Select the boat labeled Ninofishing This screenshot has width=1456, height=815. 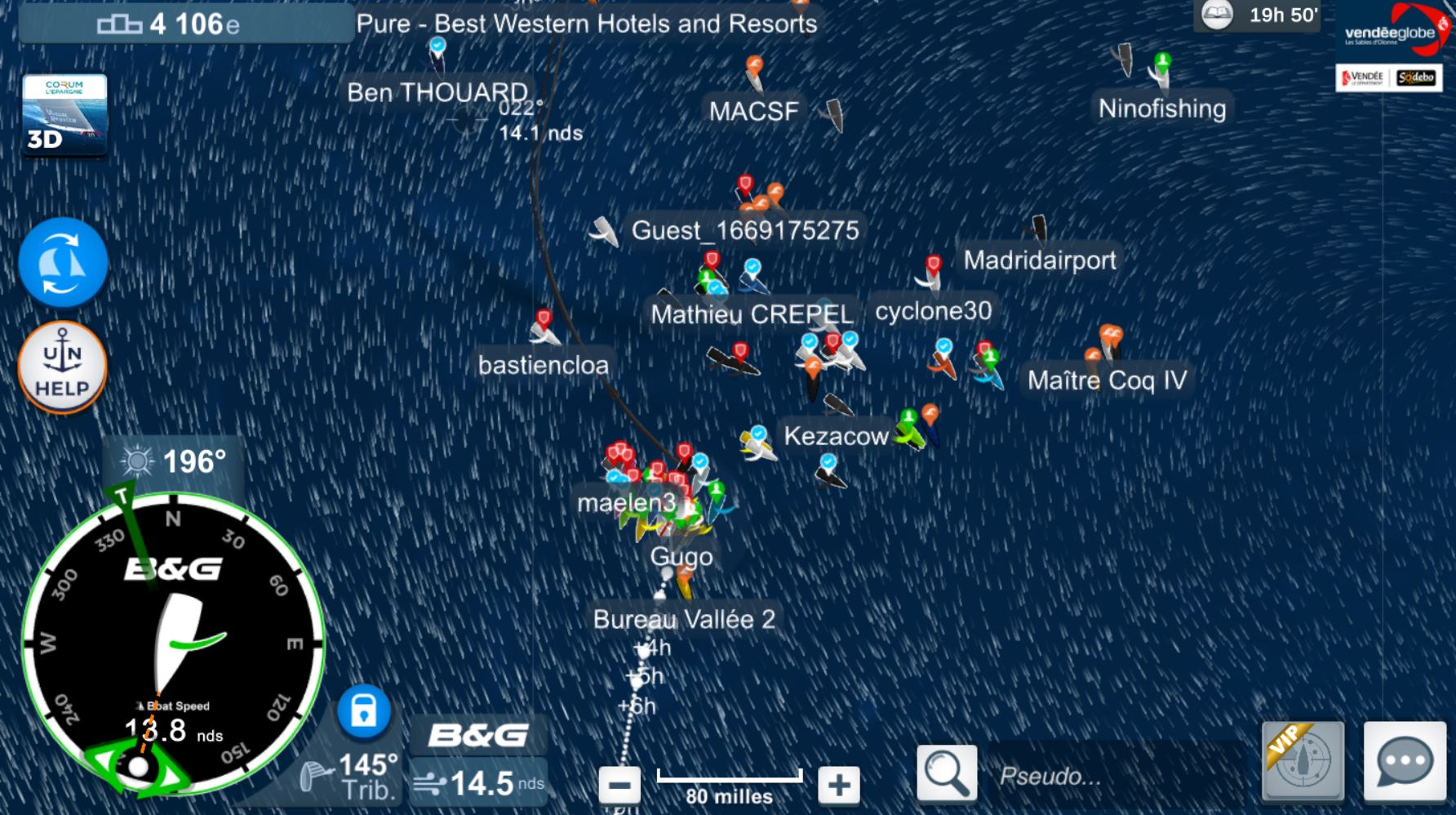pos(1161,109)
